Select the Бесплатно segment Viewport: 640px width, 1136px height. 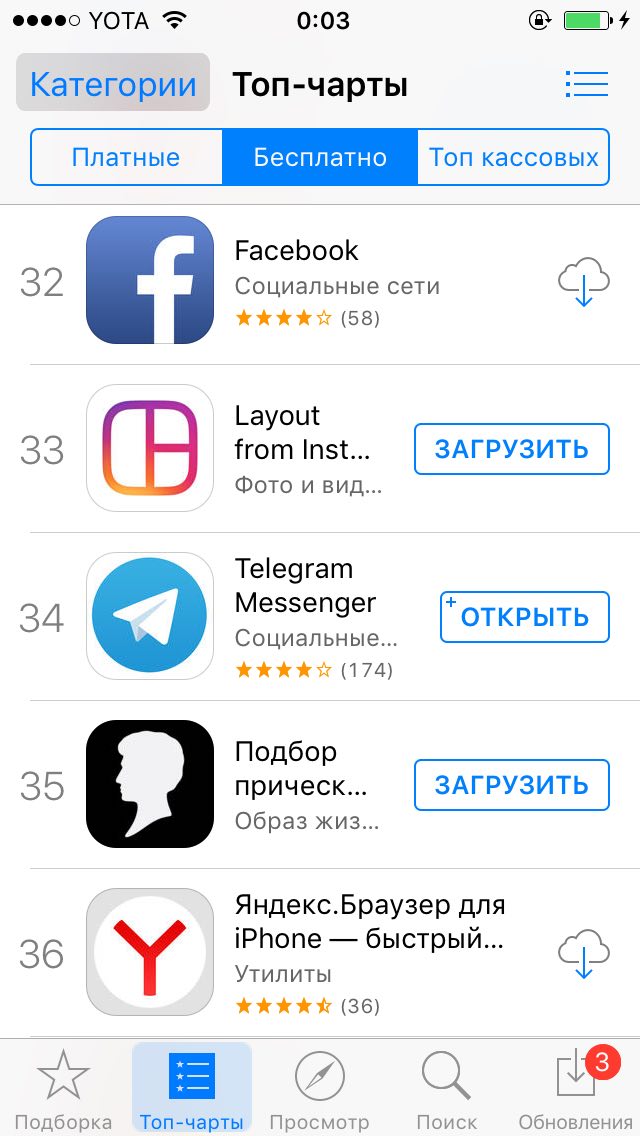(x=320, y=157)
